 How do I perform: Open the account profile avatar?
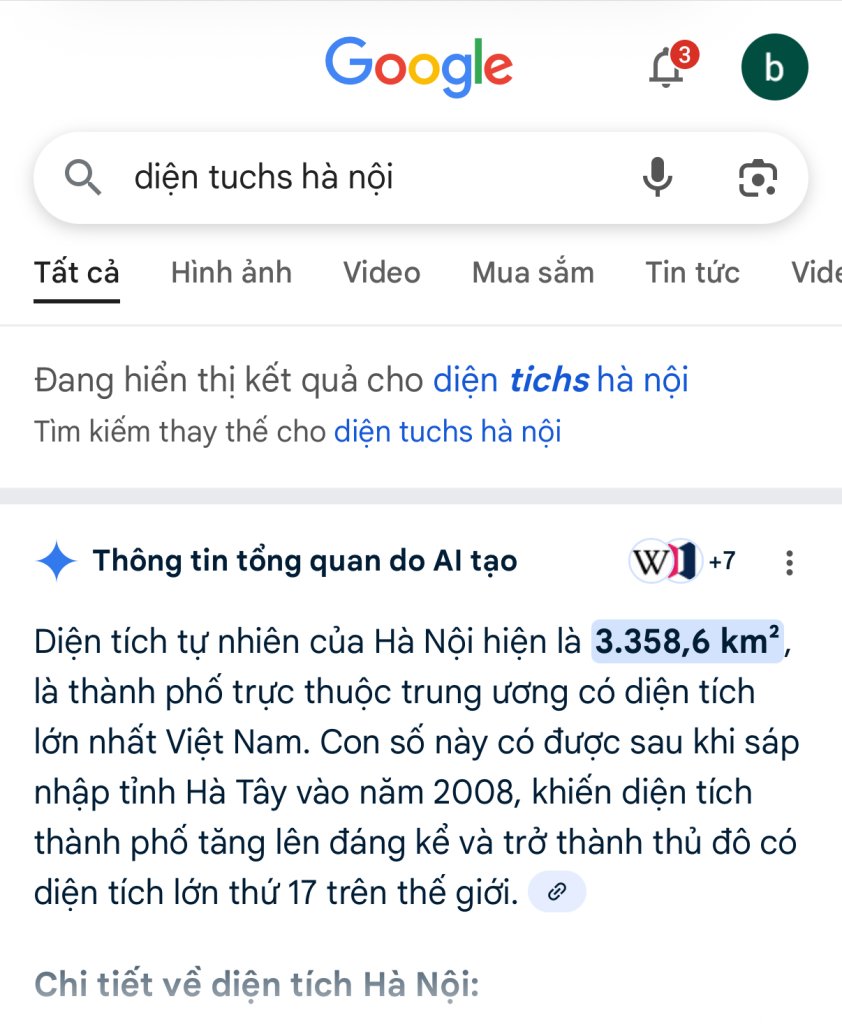point(773,67)
